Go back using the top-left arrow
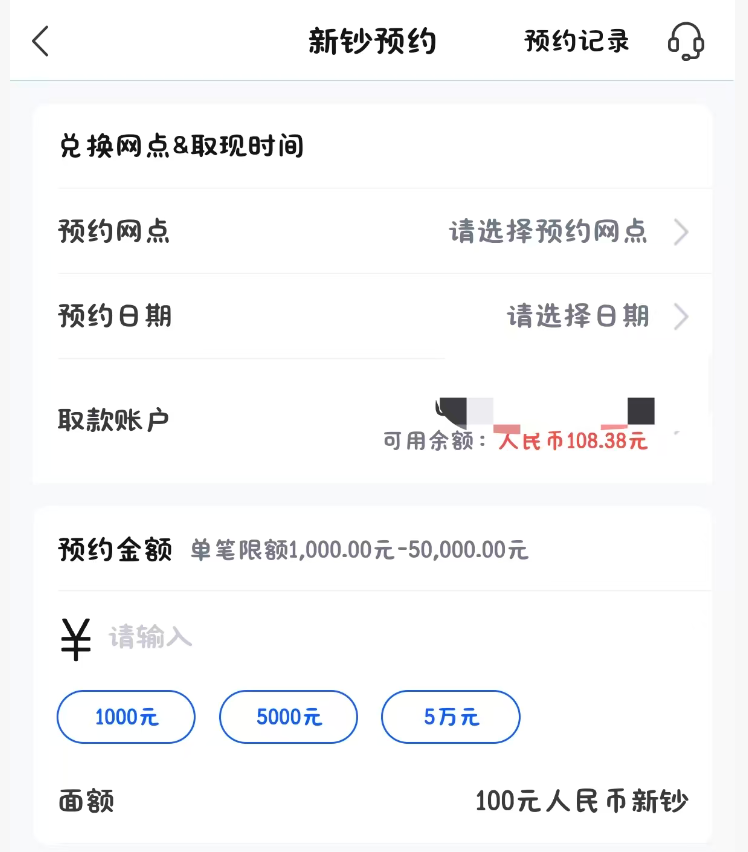 [40, 42]
